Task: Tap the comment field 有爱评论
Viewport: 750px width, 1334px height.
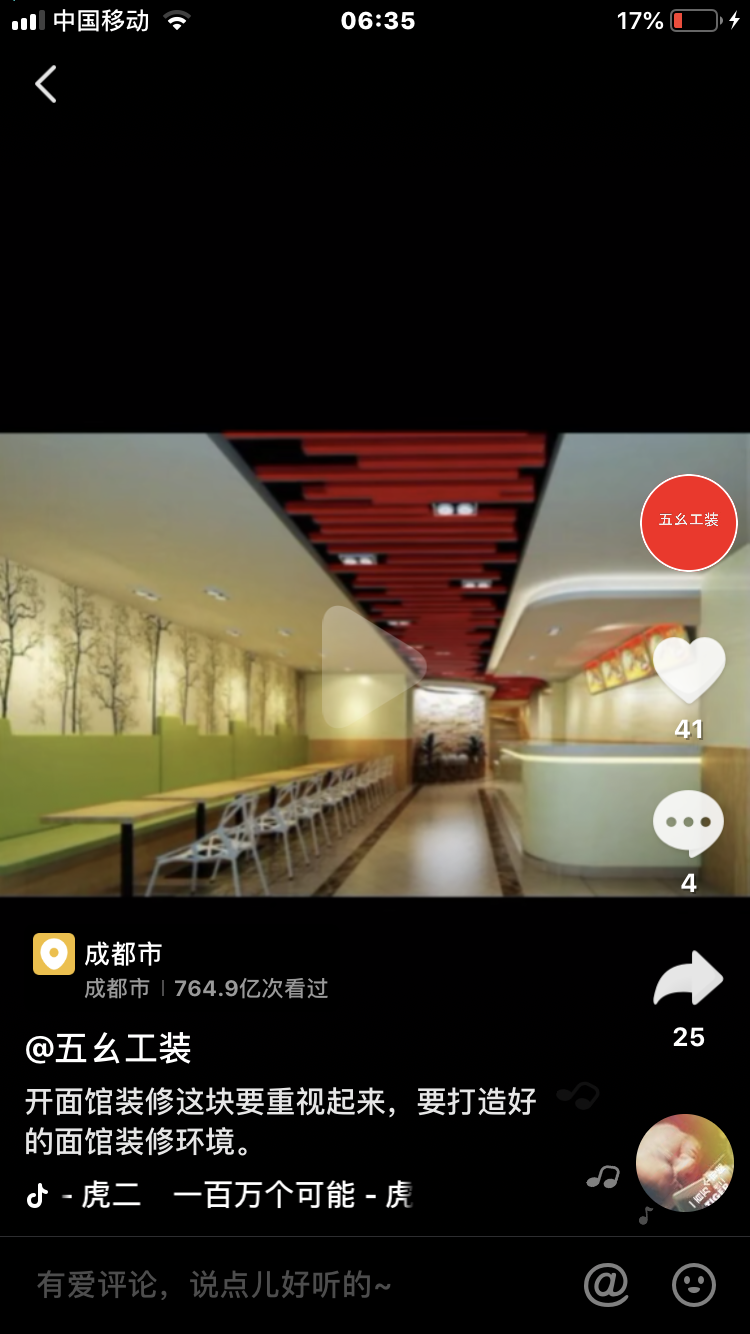Action: tap(215, 1285)
